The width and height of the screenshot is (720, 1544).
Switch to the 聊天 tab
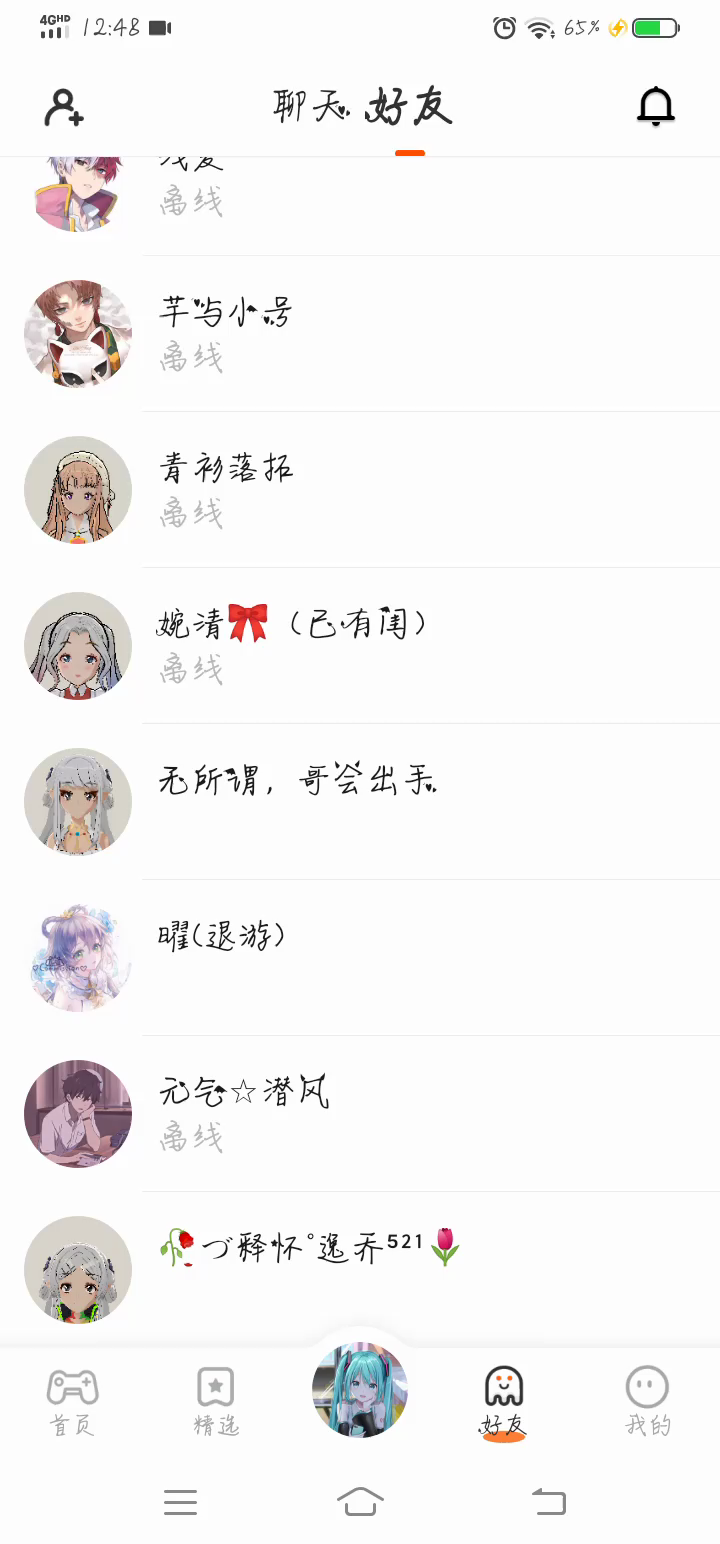[x=310, y=106]
